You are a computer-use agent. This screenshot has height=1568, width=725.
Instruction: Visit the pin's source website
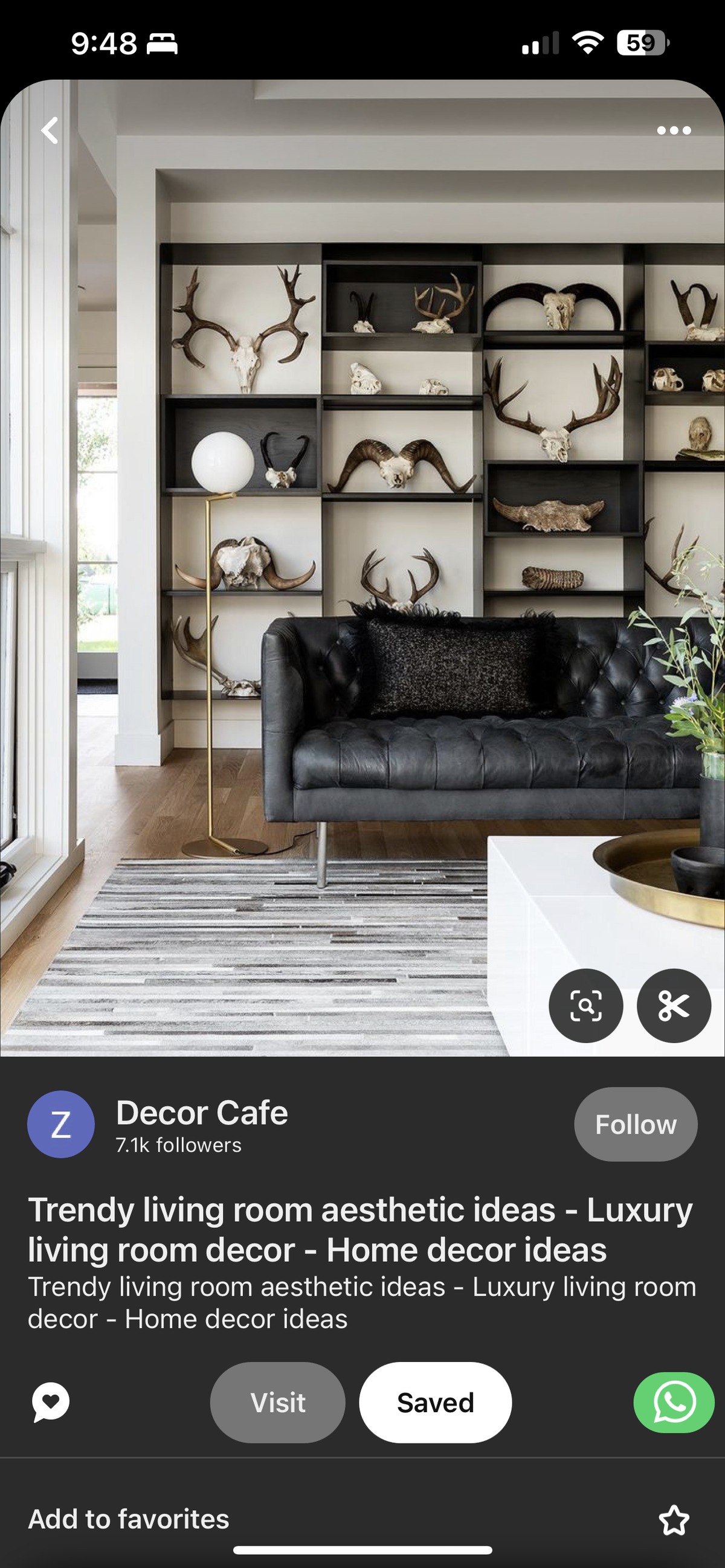pyautogui.click(x=277, y=1403)
